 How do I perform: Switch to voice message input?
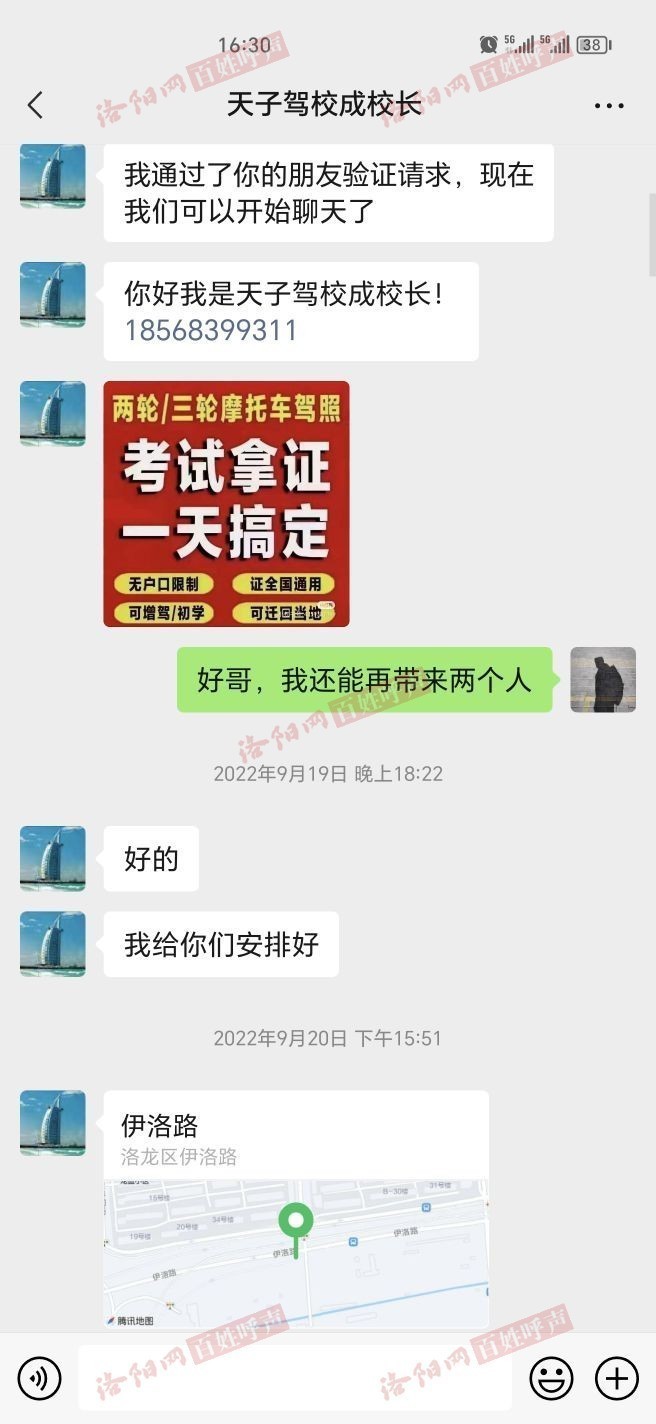[x=39, y=1379]
